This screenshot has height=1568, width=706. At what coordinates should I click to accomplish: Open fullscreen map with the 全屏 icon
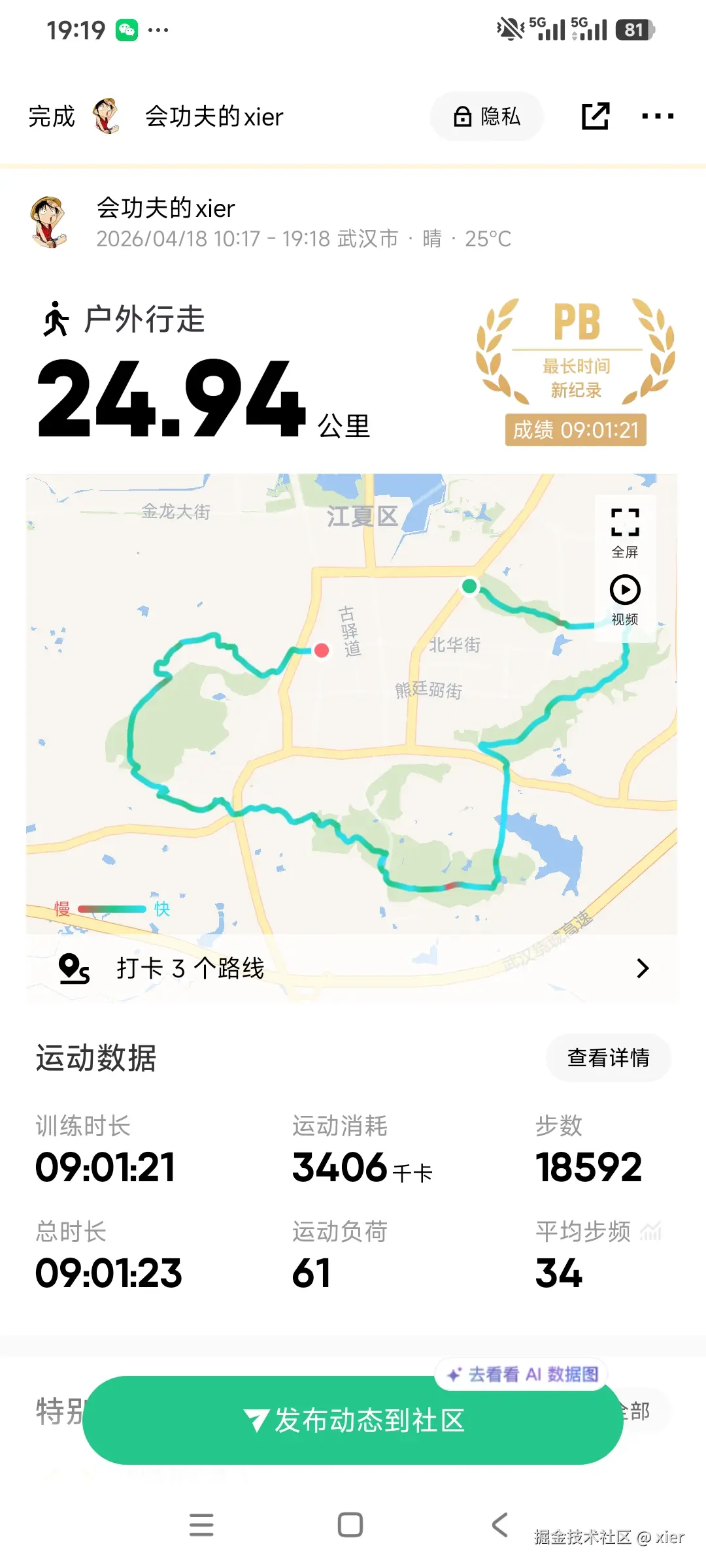coord(626,523)
